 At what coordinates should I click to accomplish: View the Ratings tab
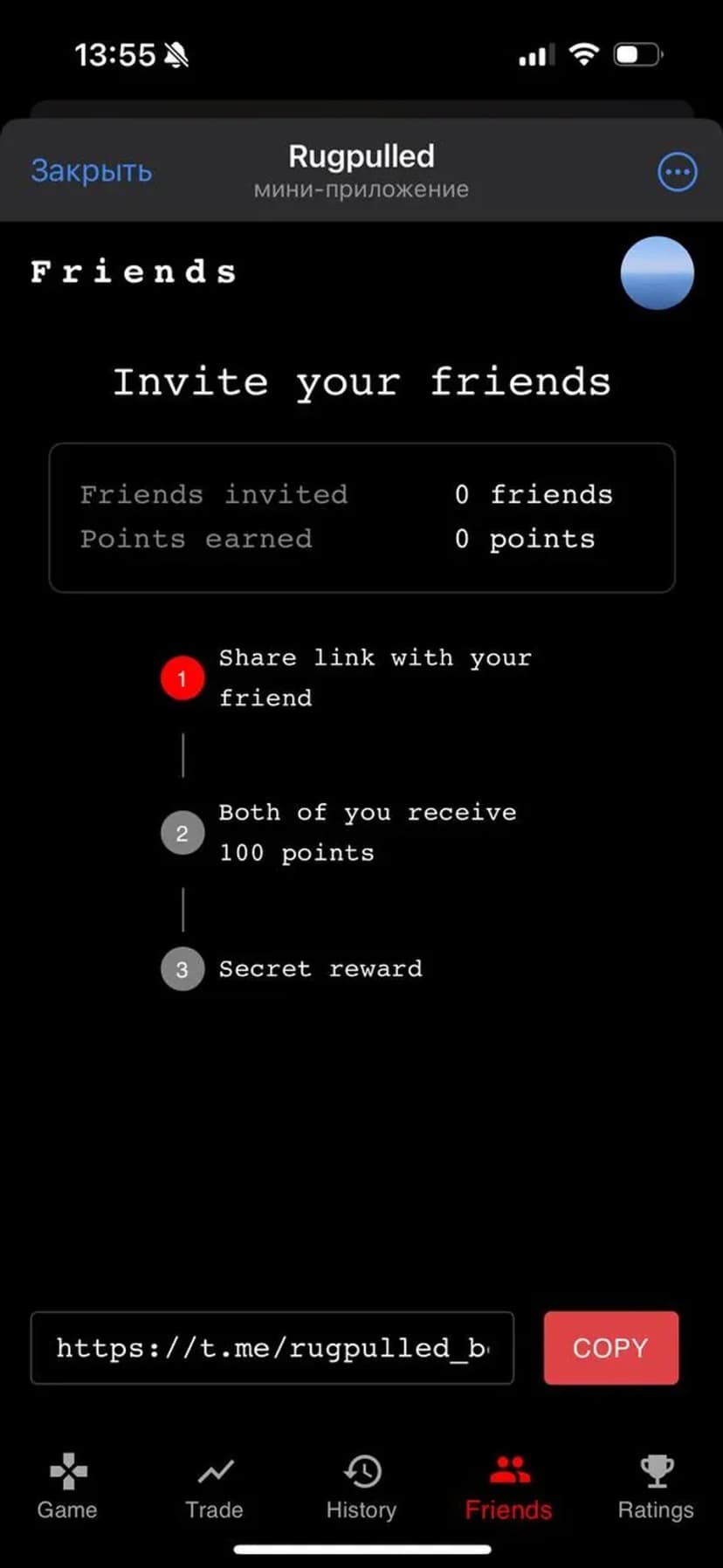click(656, 1486)
